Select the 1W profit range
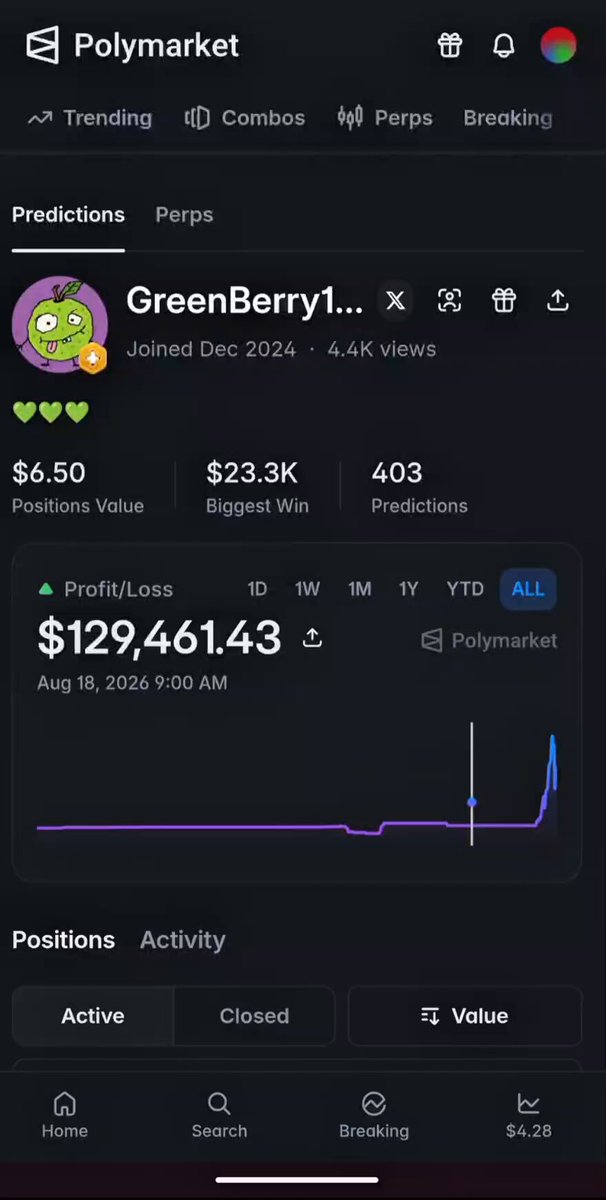606x1200 pixels. [x=307, y=589]
